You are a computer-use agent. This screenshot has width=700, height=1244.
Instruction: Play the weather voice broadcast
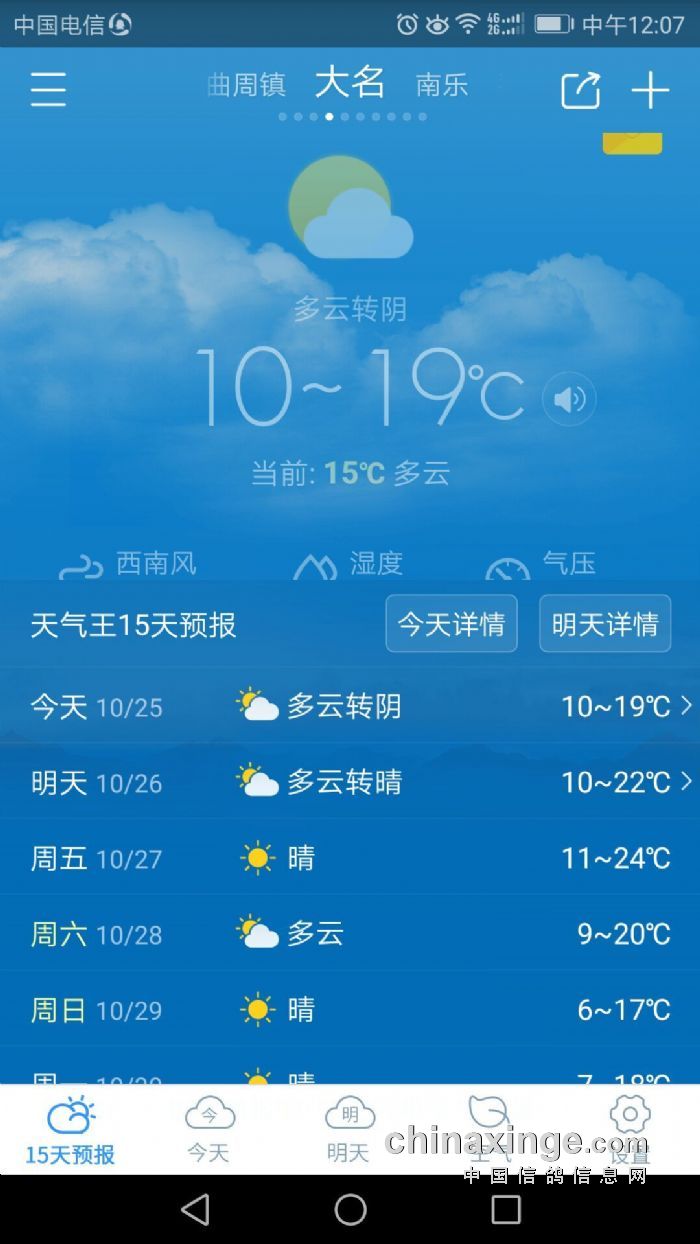coord(569,400)
